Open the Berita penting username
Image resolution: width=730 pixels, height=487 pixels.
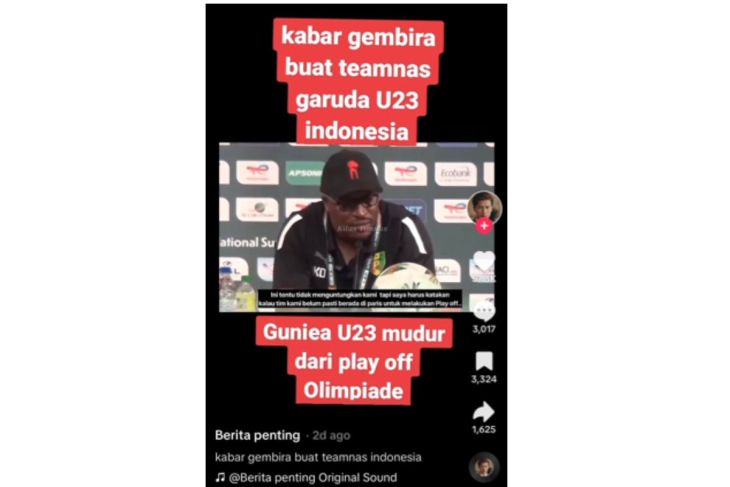(x=257, y=435)
